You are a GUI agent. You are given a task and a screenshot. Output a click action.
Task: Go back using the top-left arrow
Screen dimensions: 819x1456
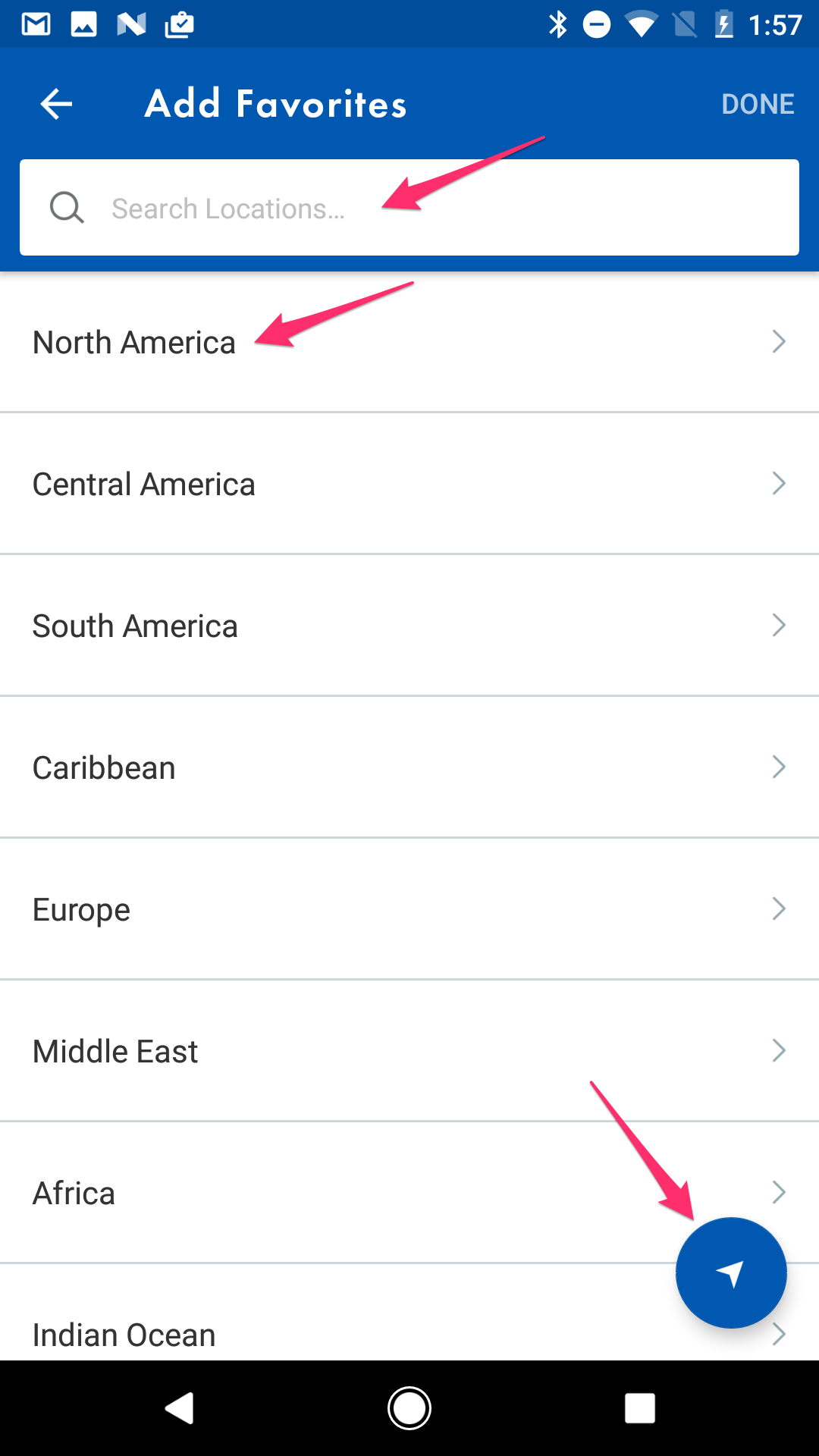(56, 104)
